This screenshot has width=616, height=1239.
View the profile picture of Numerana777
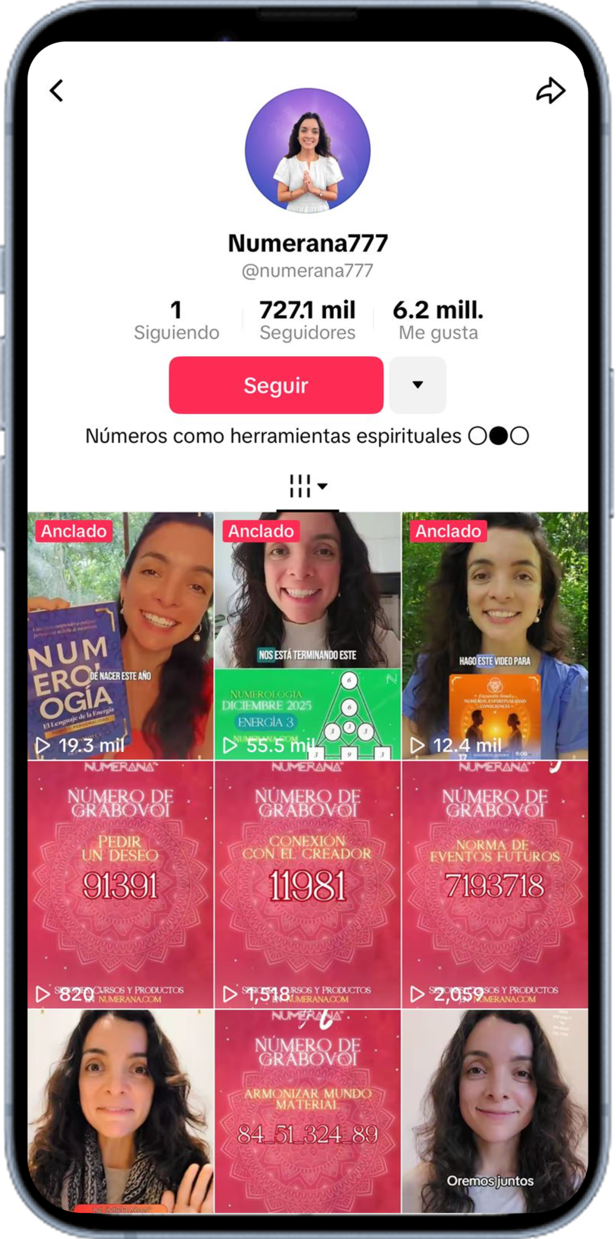pos(307,151)
